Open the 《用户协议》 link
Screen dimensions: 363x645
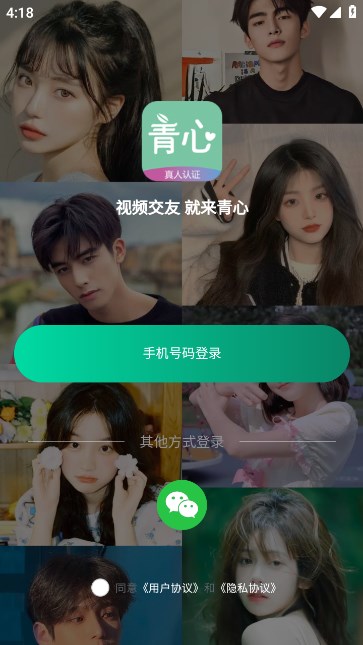170,588
